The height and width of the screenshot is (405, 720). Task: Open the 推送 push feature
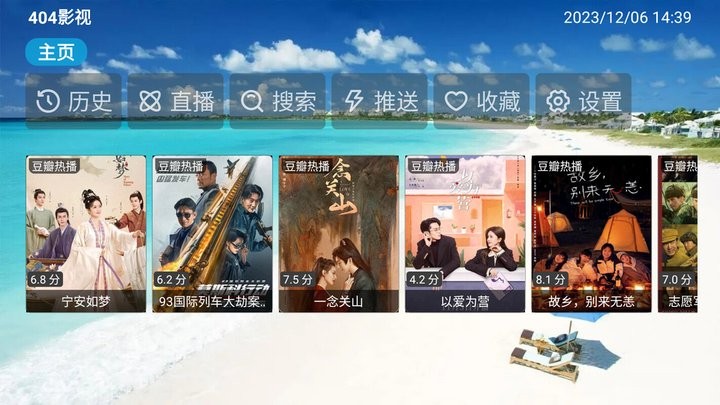(x=380, y=101)
